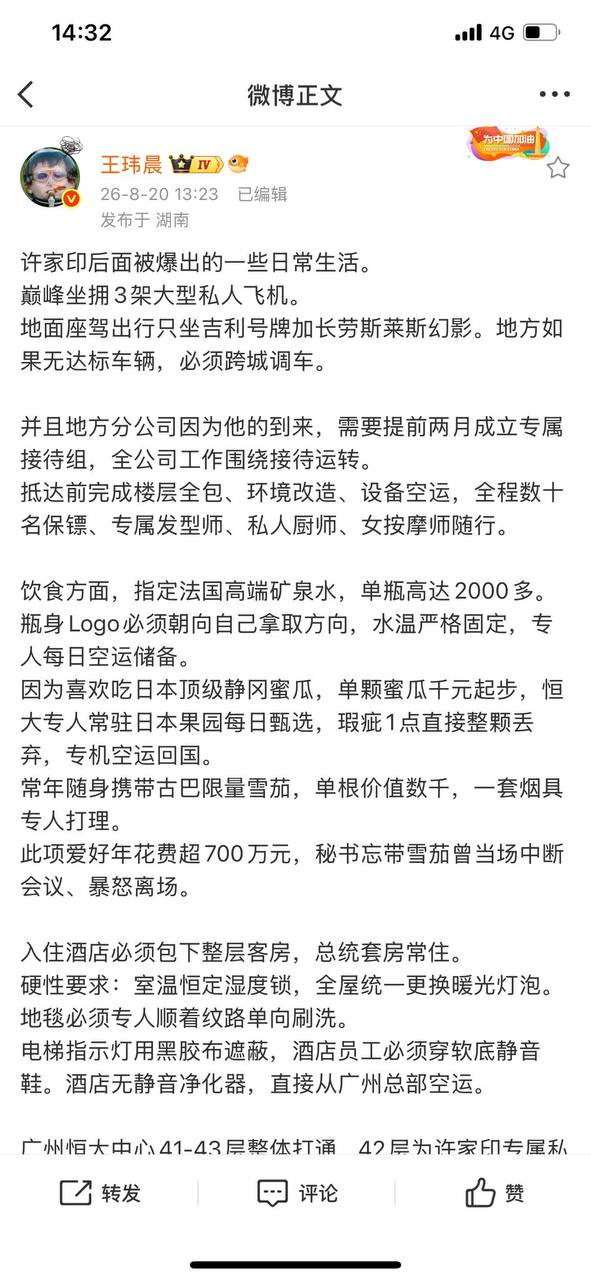This screenshot has height=1280, width=591.
Task: Repost this Weibo via 转发
Action: coord(100,1193)
